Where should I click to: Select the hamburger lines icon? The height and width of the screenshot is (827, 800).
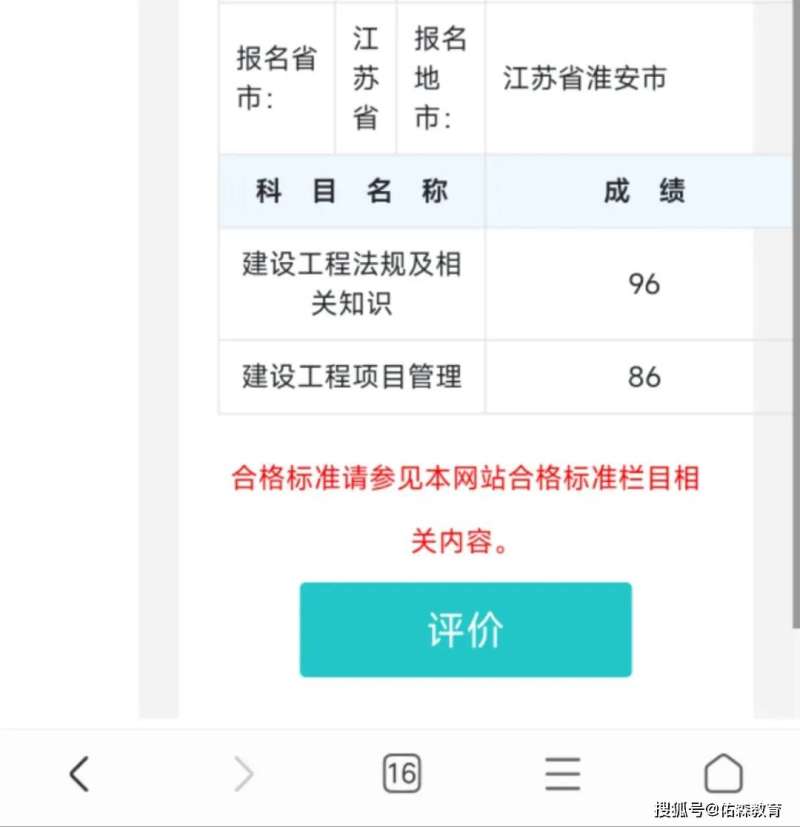(561, 773)
